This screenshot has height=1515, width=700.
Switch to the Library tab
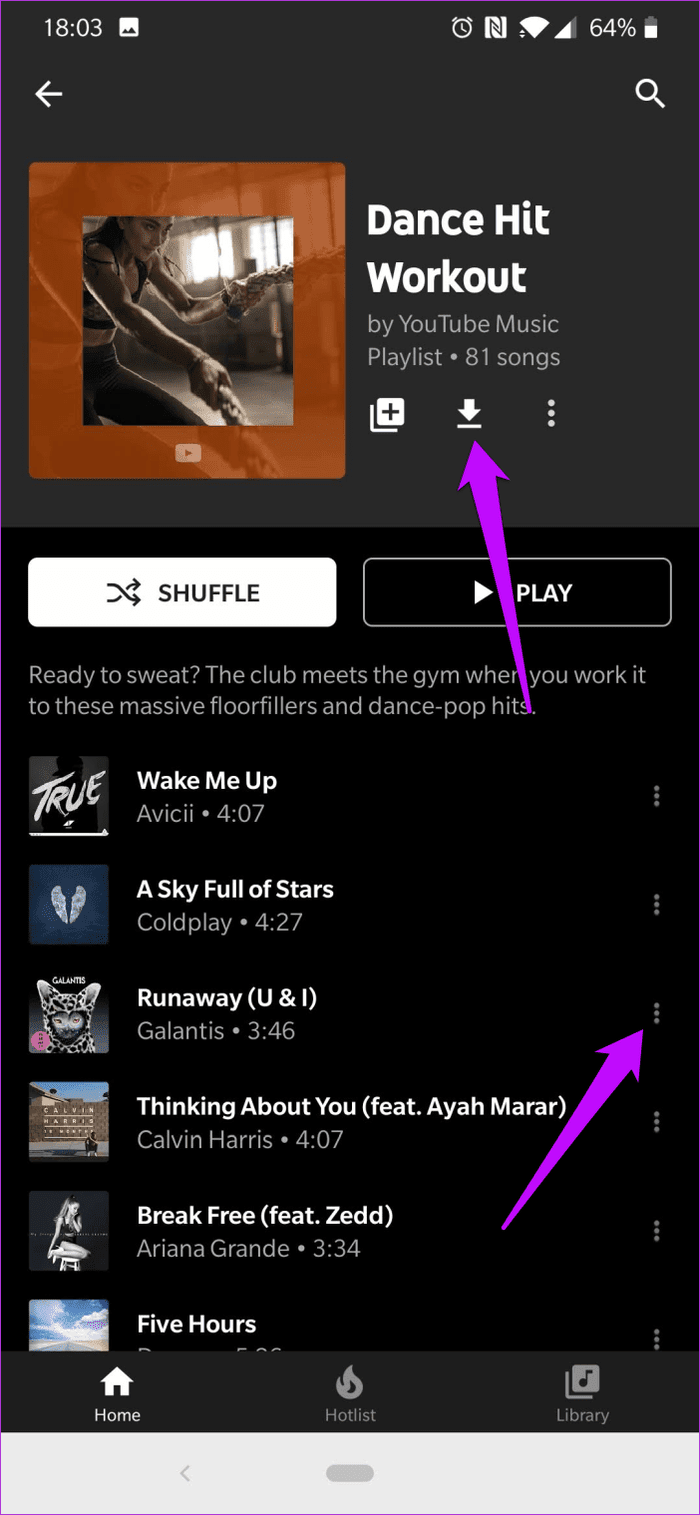pos(582,1395)
